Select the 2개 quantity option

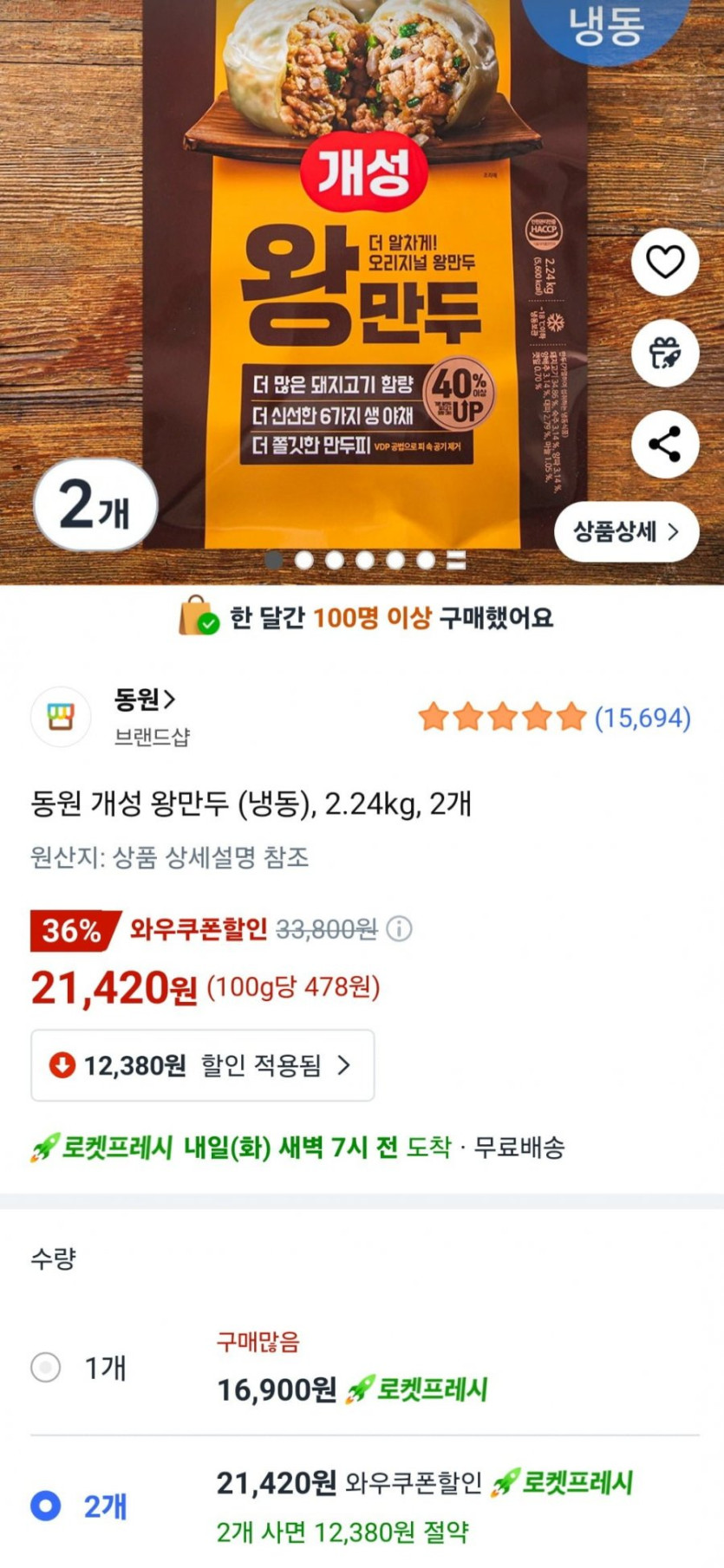[x=46, y=1506]
